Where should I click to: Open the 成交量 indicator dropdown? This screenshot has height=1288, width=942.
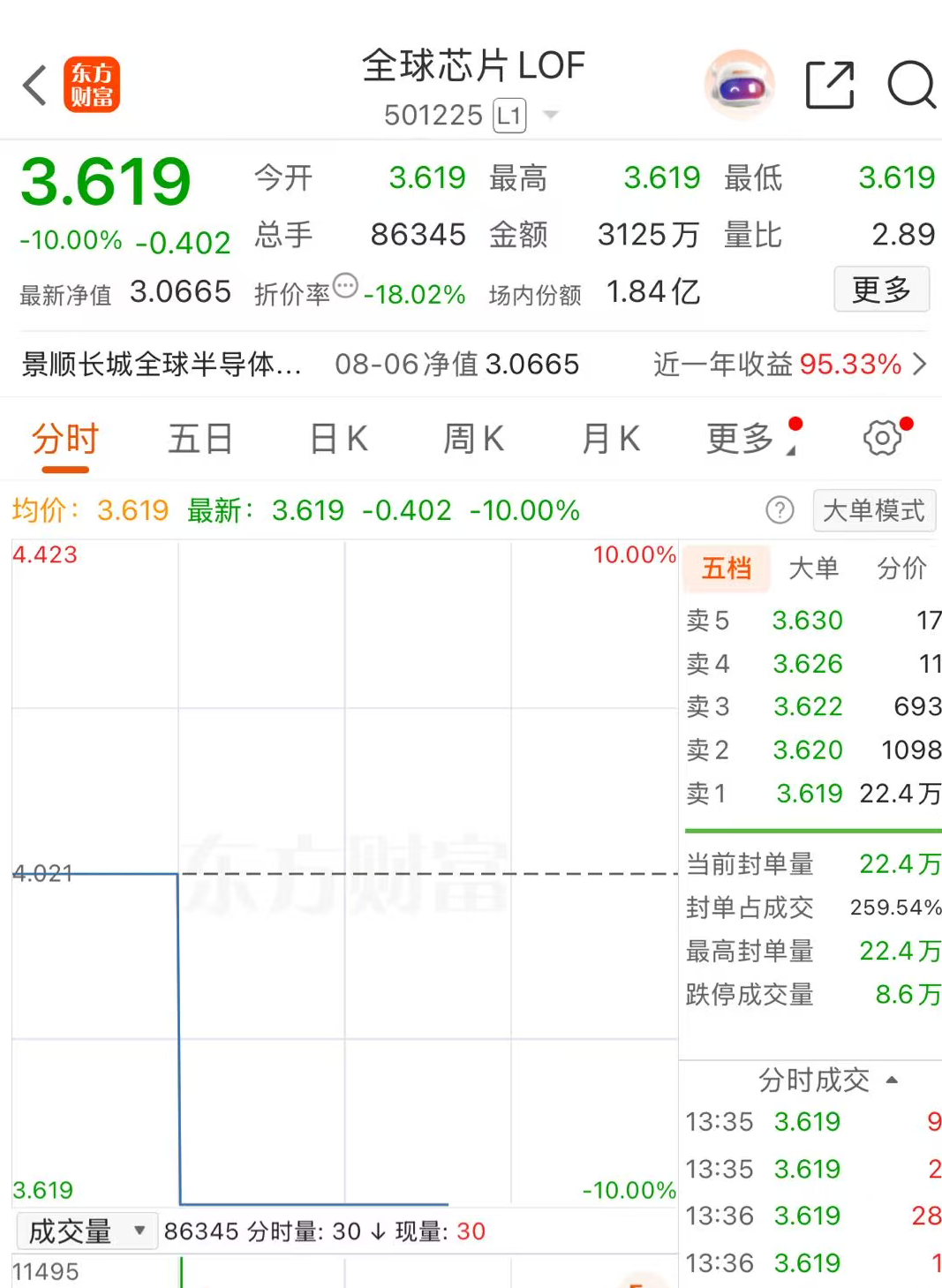pyautogui.click(x=87, y=1231)
